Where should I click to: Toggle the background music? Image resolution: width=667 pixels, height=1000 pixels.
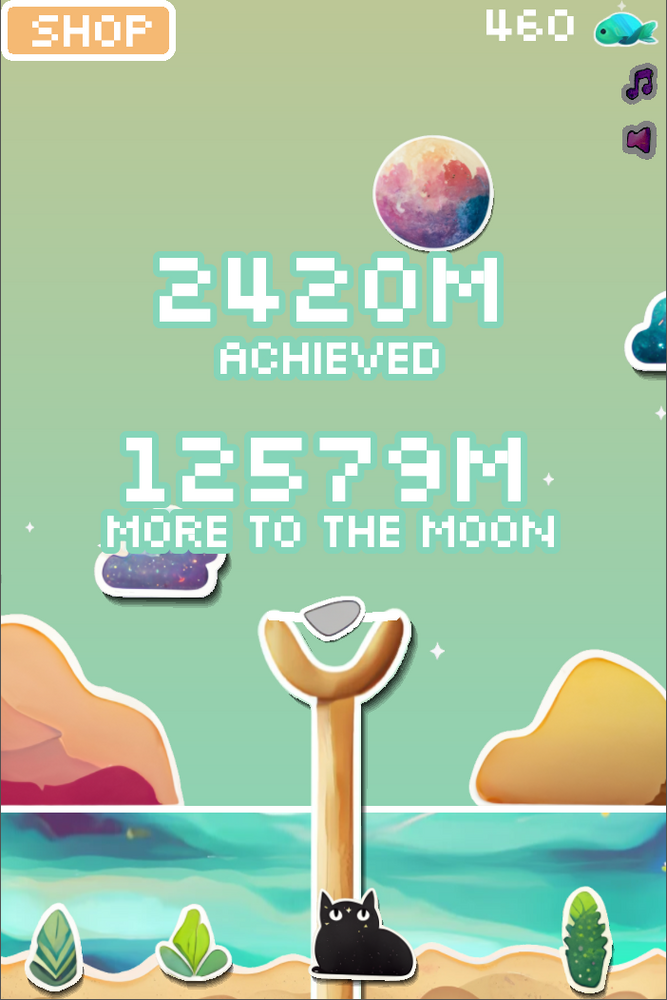639,84
